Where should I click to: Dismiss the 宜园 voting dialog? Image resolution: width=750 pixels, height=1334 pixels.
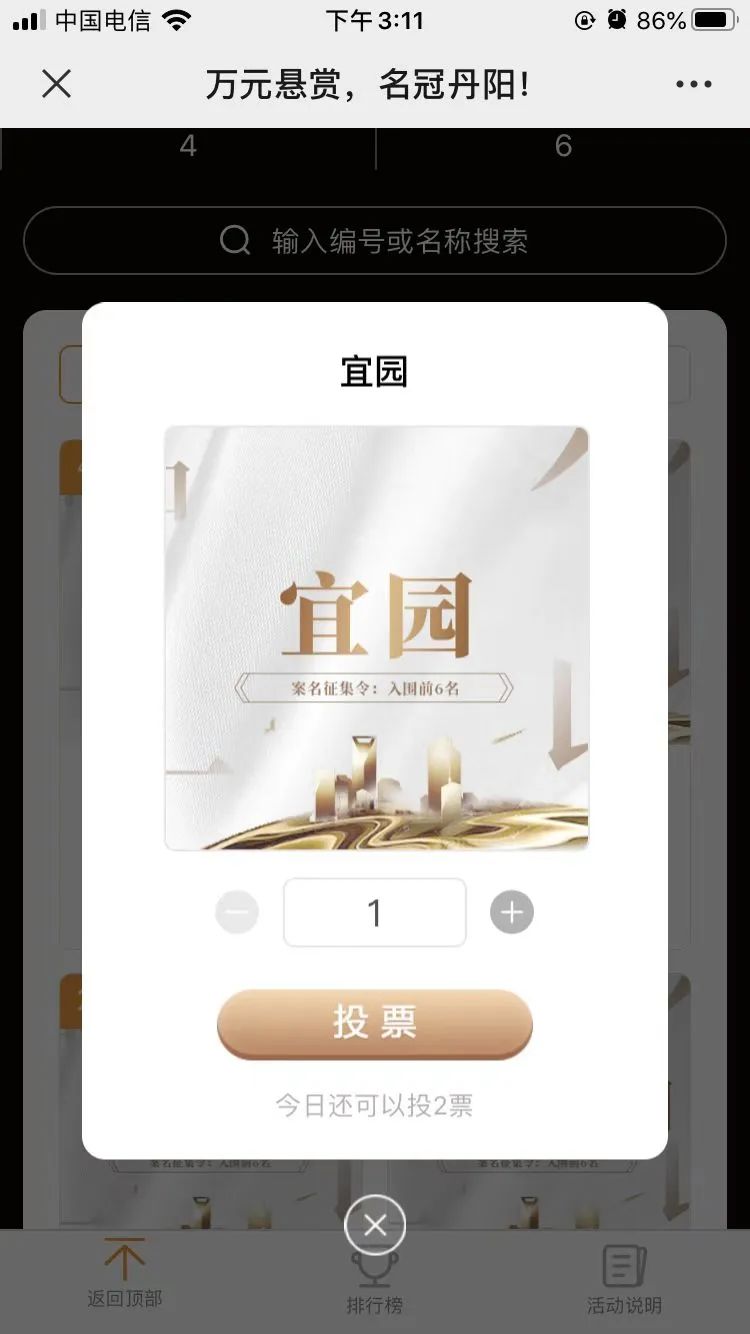[375, 1225]
